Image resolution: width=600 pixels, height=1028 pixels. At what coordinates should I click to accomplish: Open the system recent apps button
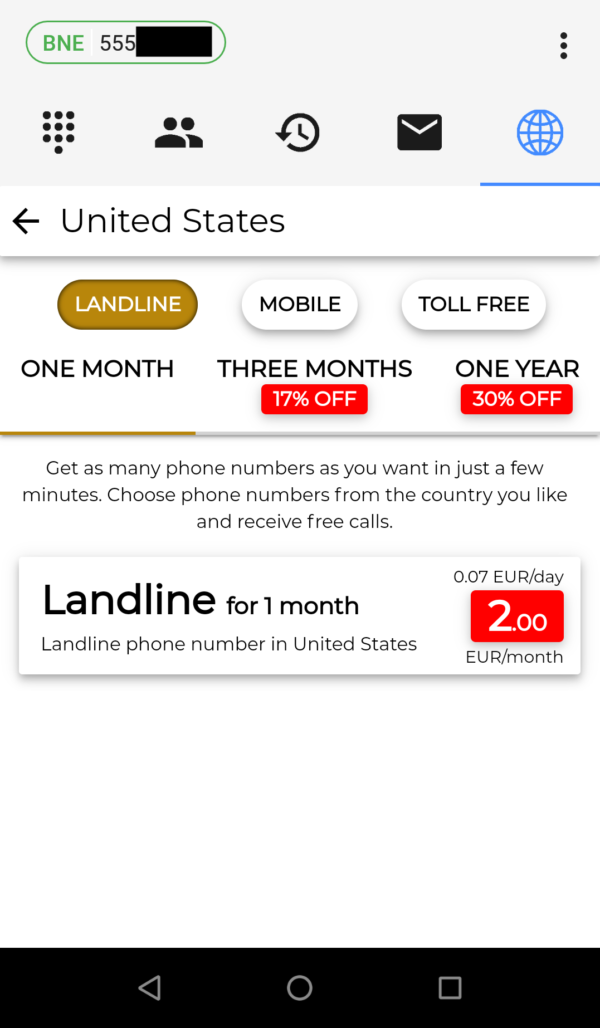[x=450, y=987]
